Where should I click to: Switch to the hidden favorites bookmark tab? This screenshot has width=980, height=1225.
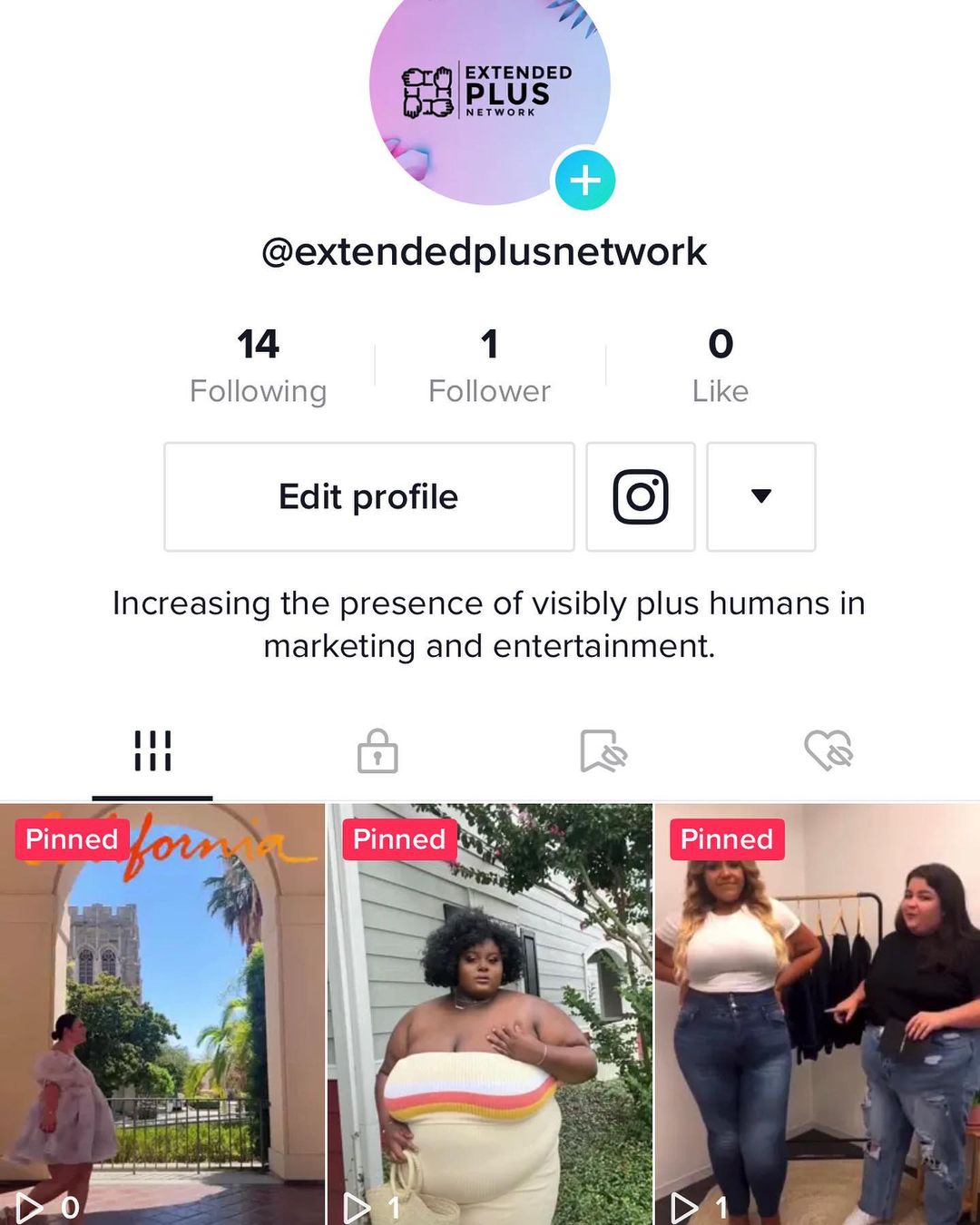(x=603, y=751)
